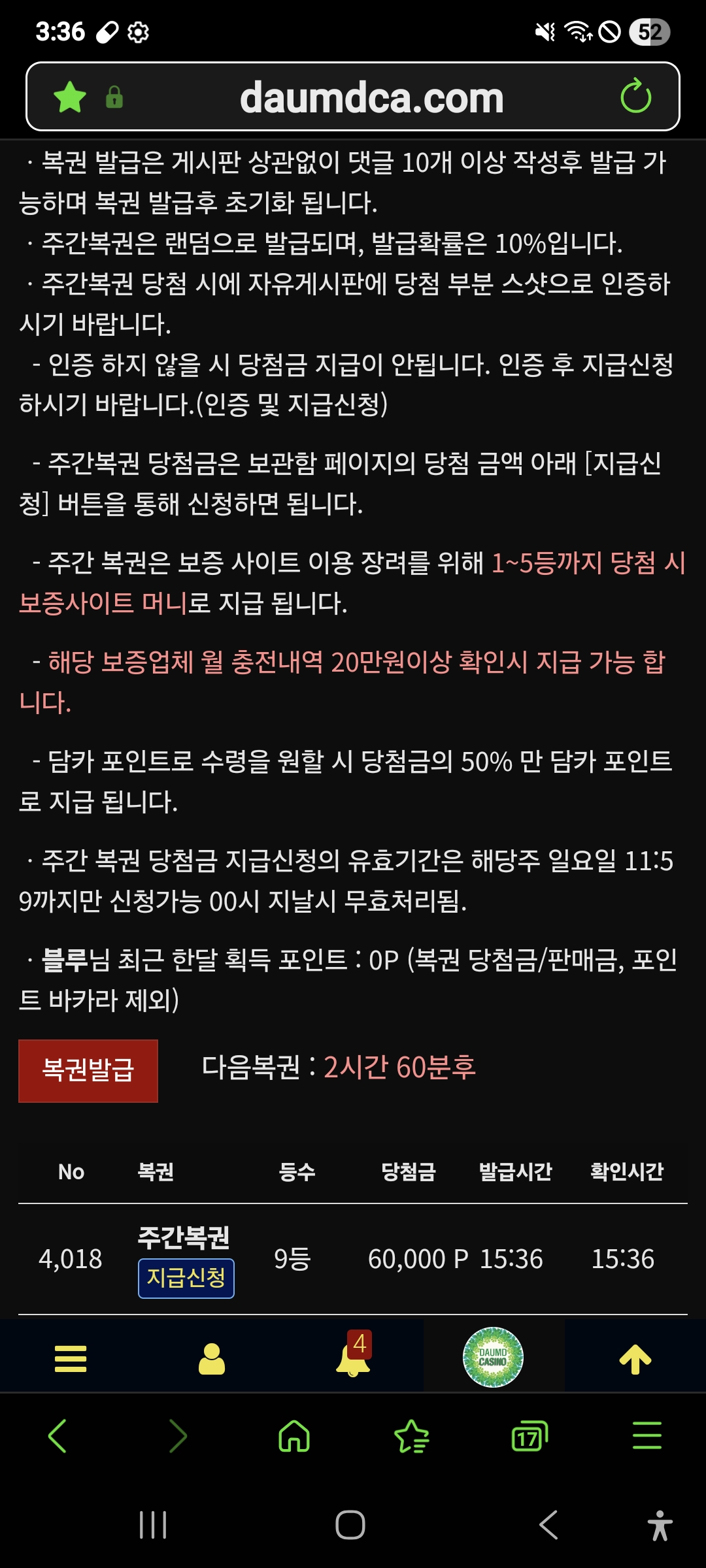706x1568 pixels.
Task: Go forward with browser forward arrow
Action: tap(178, 1436)
